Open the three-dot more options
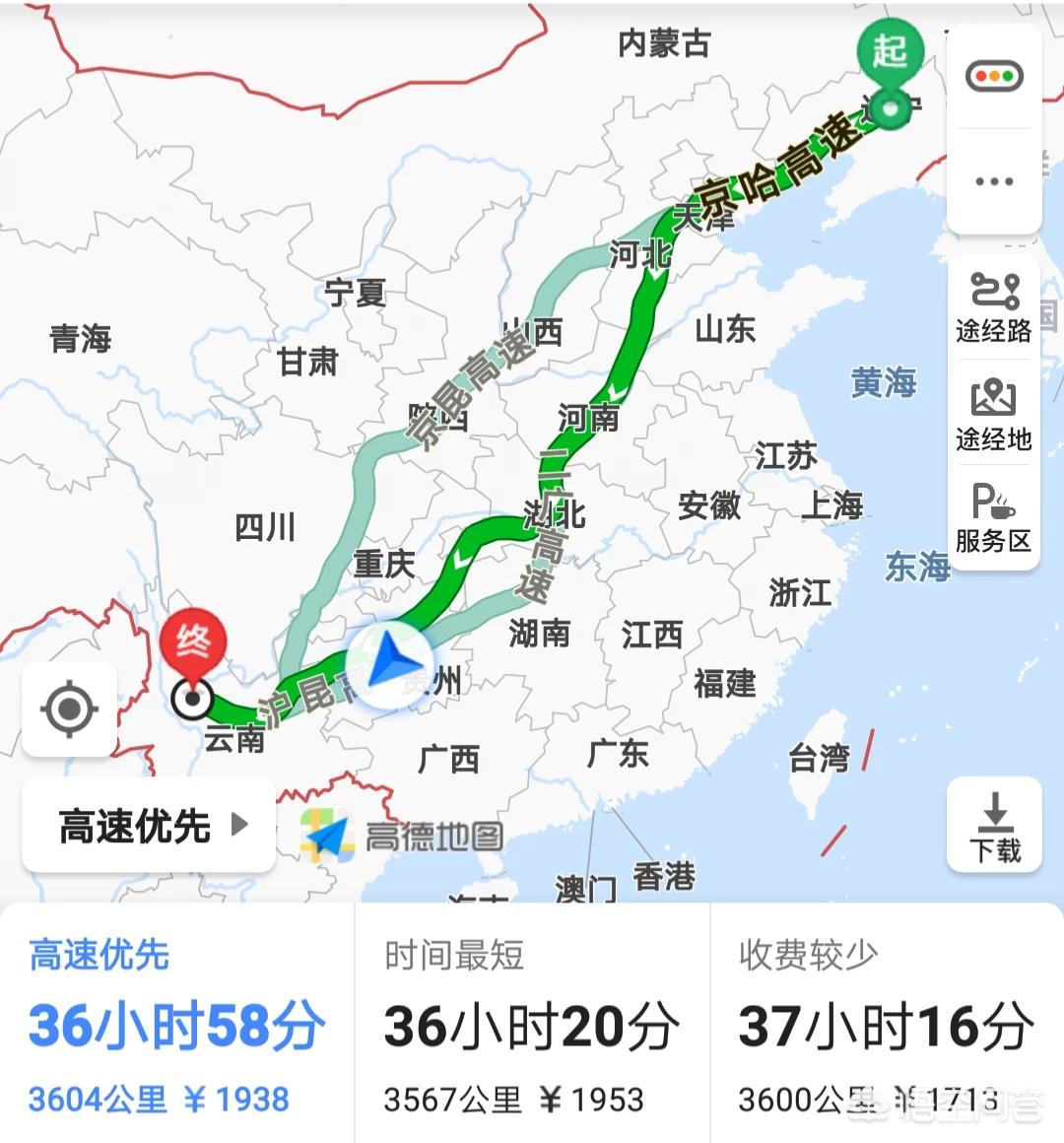 pos(993,181)
